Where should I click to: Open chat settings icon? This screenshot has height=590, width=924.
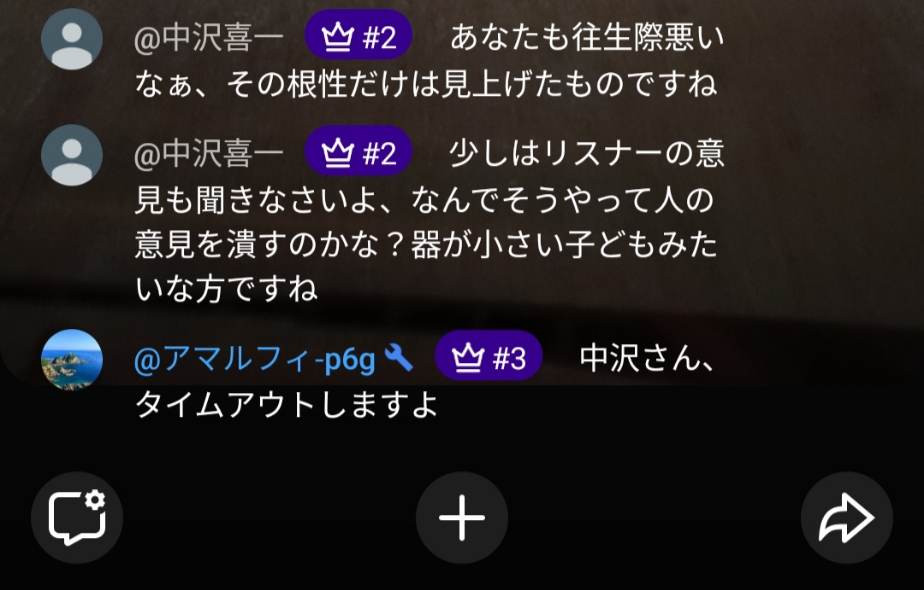[x=77, y=518]
